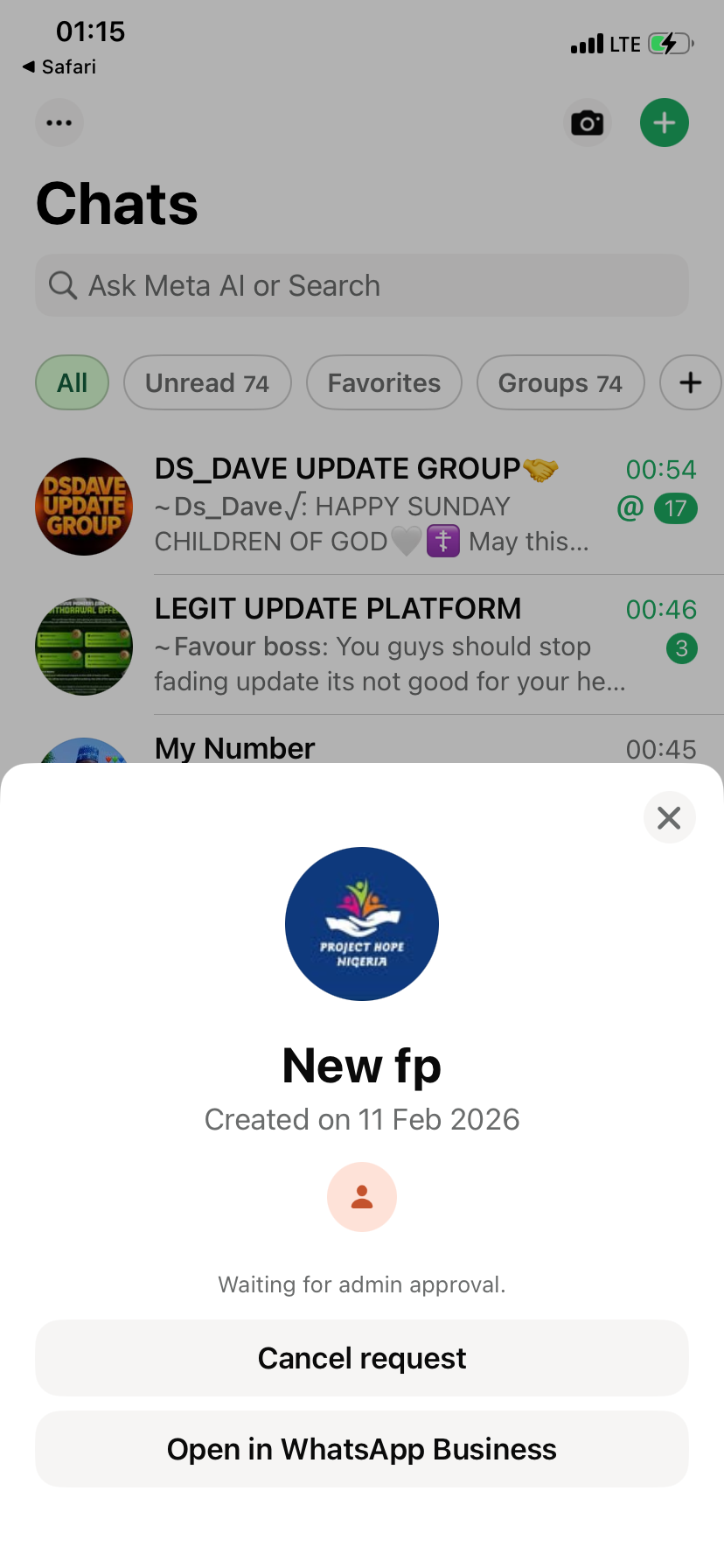
Task: Tap Cancel request button
Action: tap(362, 1358)
